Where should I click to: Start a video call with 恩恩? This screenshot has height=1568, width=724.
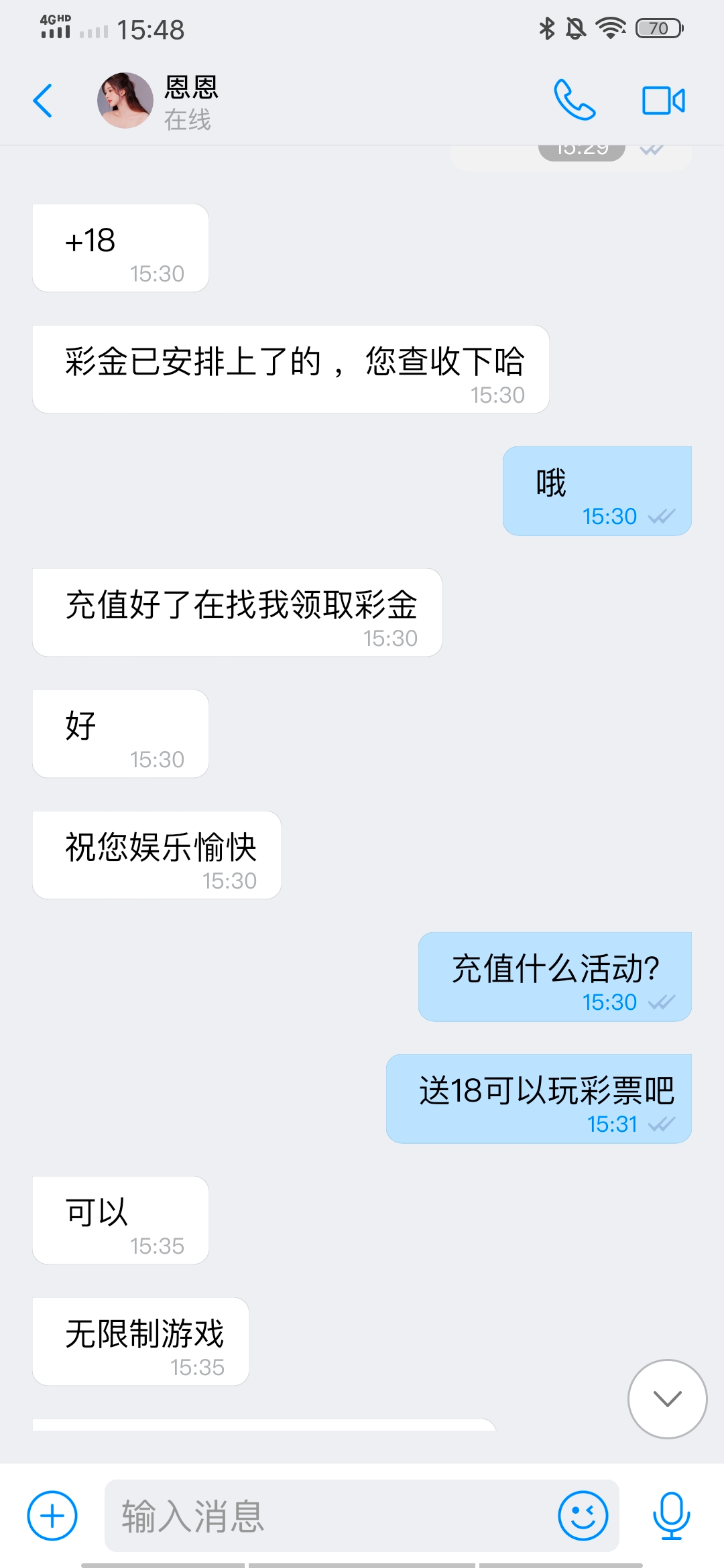663,101
